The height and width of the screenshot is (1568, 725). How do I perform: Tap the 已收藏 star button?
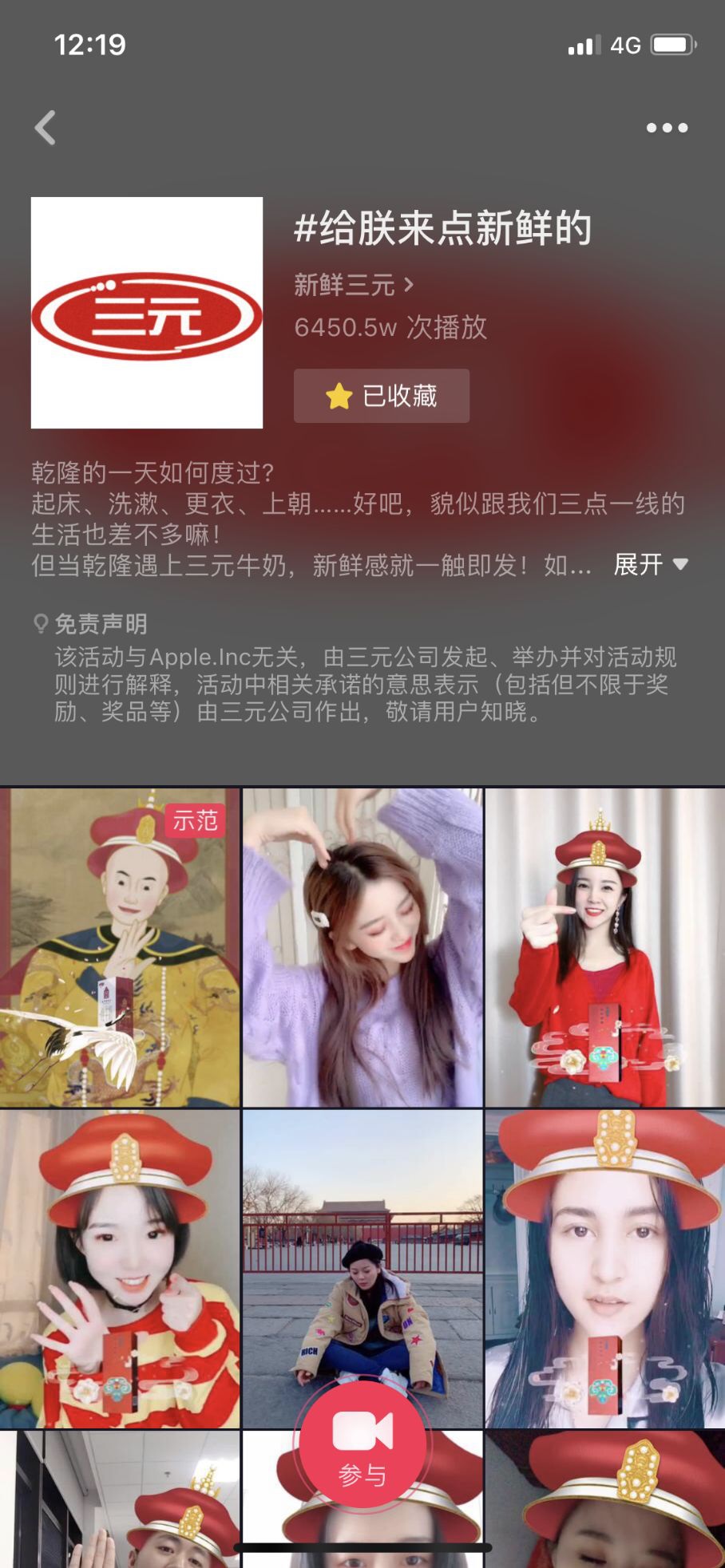(x=382, y=396)
